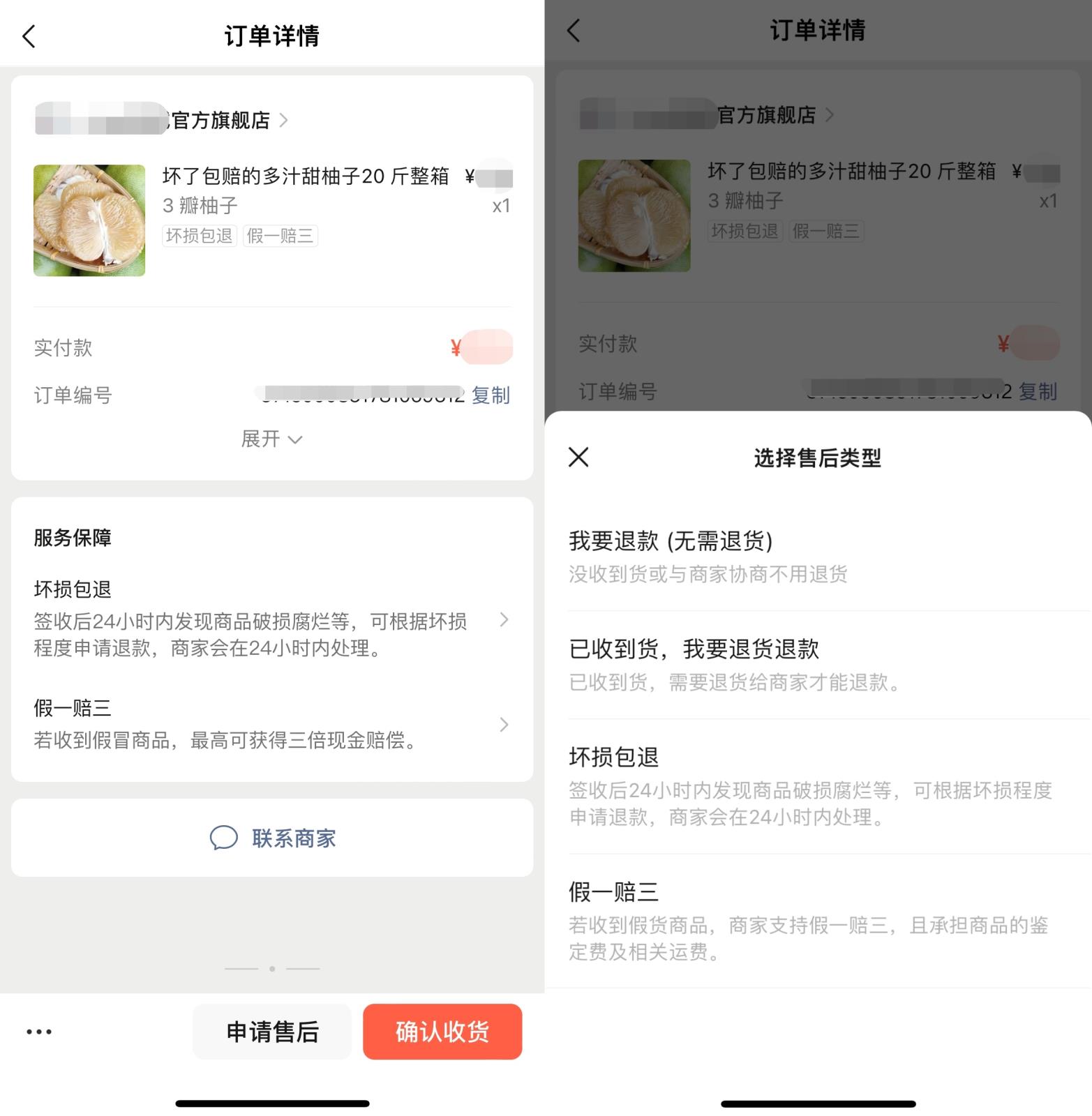Open 坏损包退 details under 服务保障
The height and width of the screenshot is (1116, 1092).
coord(271,619)
